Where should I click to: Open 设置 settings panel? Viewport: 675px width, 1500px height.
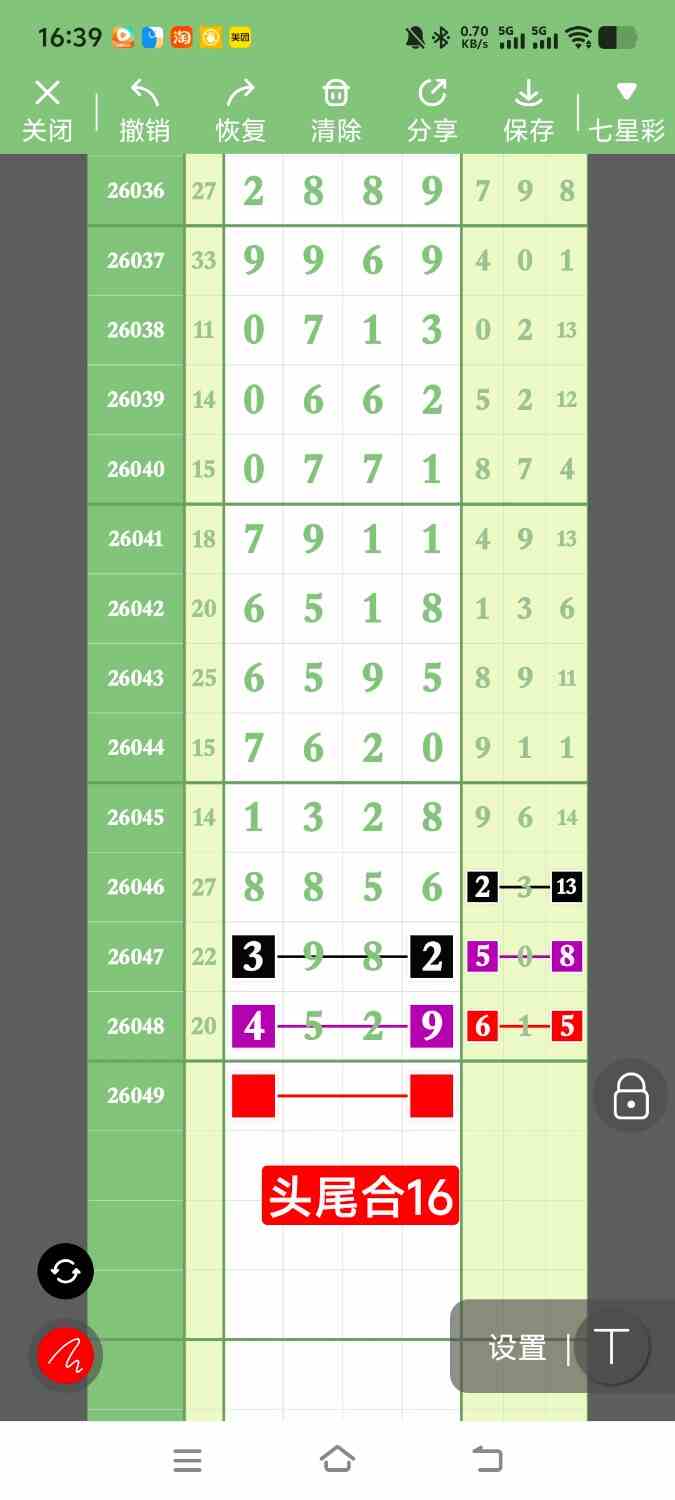point(517,1348)
